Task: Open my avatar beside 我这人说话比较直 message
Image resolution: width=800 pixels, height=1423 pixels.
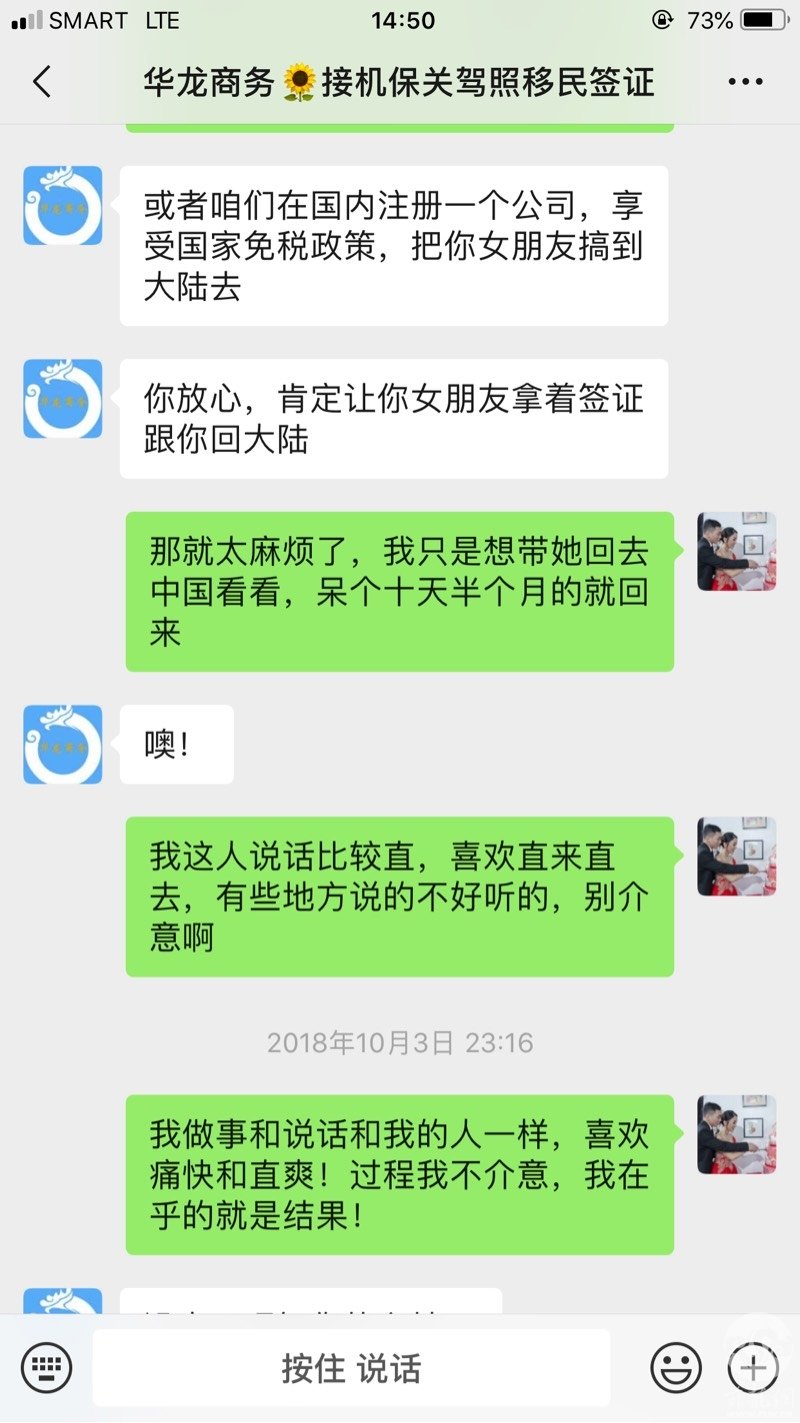Action: [x=736, y=856]
